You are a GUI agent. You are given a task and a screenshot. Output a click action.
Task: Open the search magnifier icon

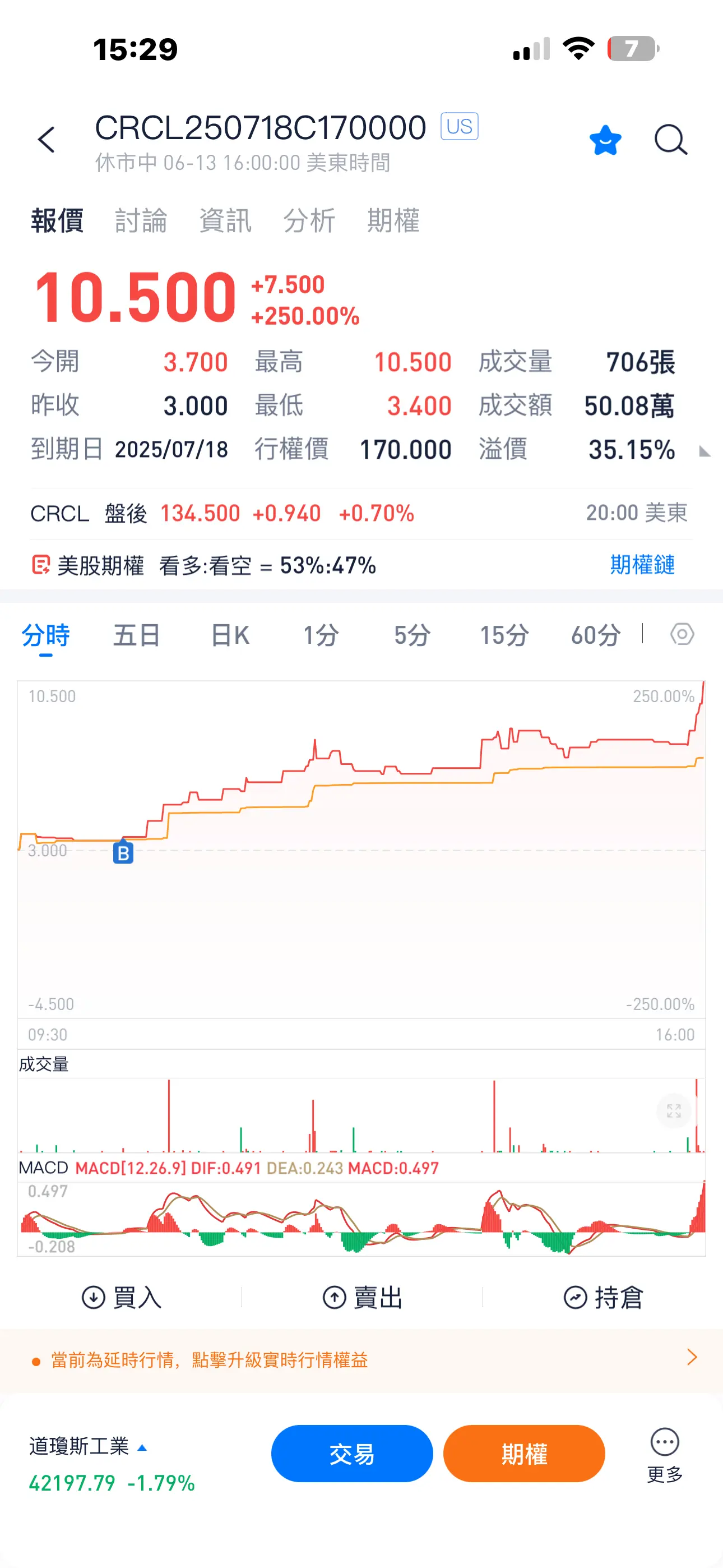[x=671, y=140]
